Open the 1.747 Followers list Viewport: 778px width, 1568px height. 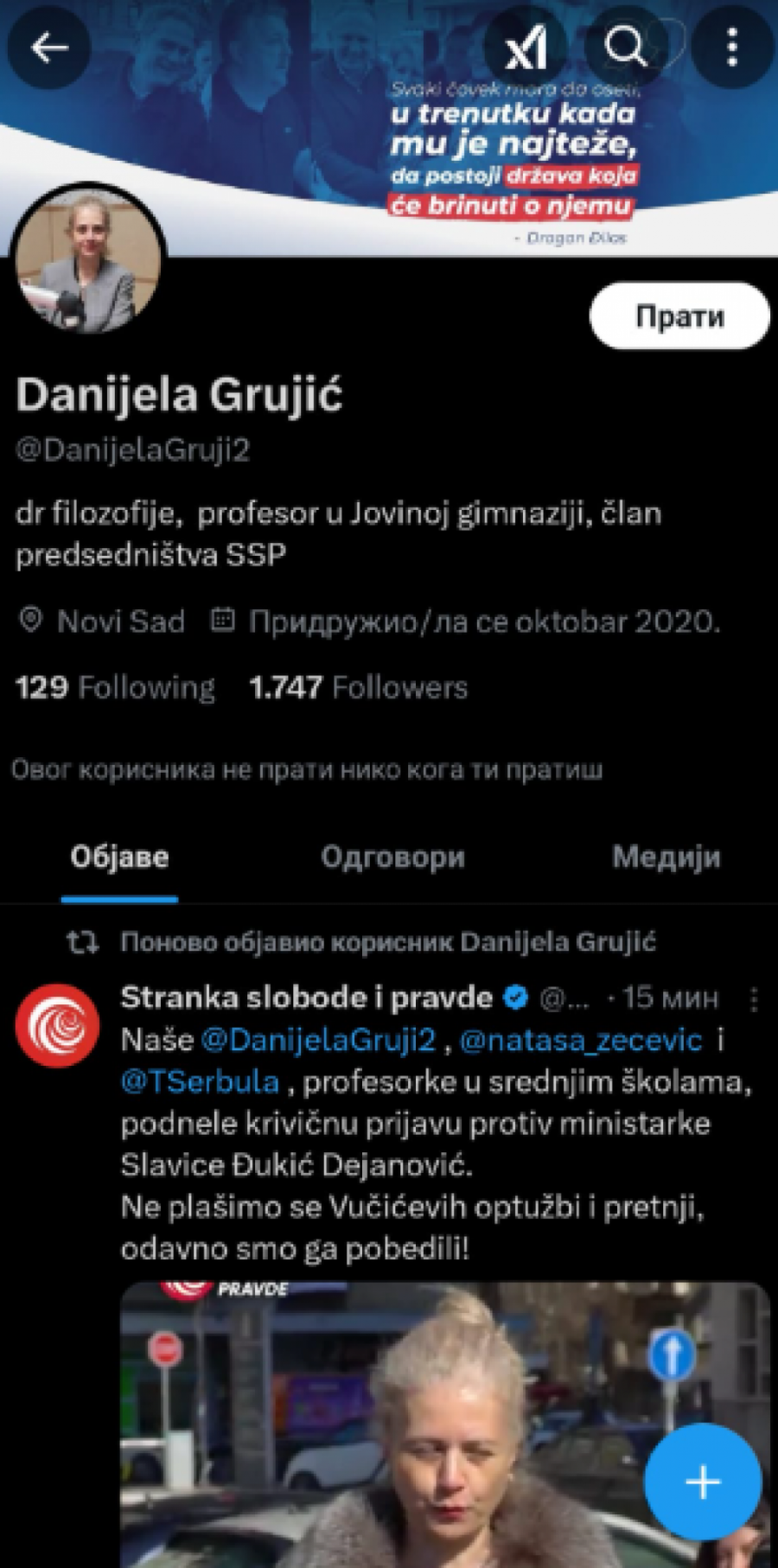[358, 688]
